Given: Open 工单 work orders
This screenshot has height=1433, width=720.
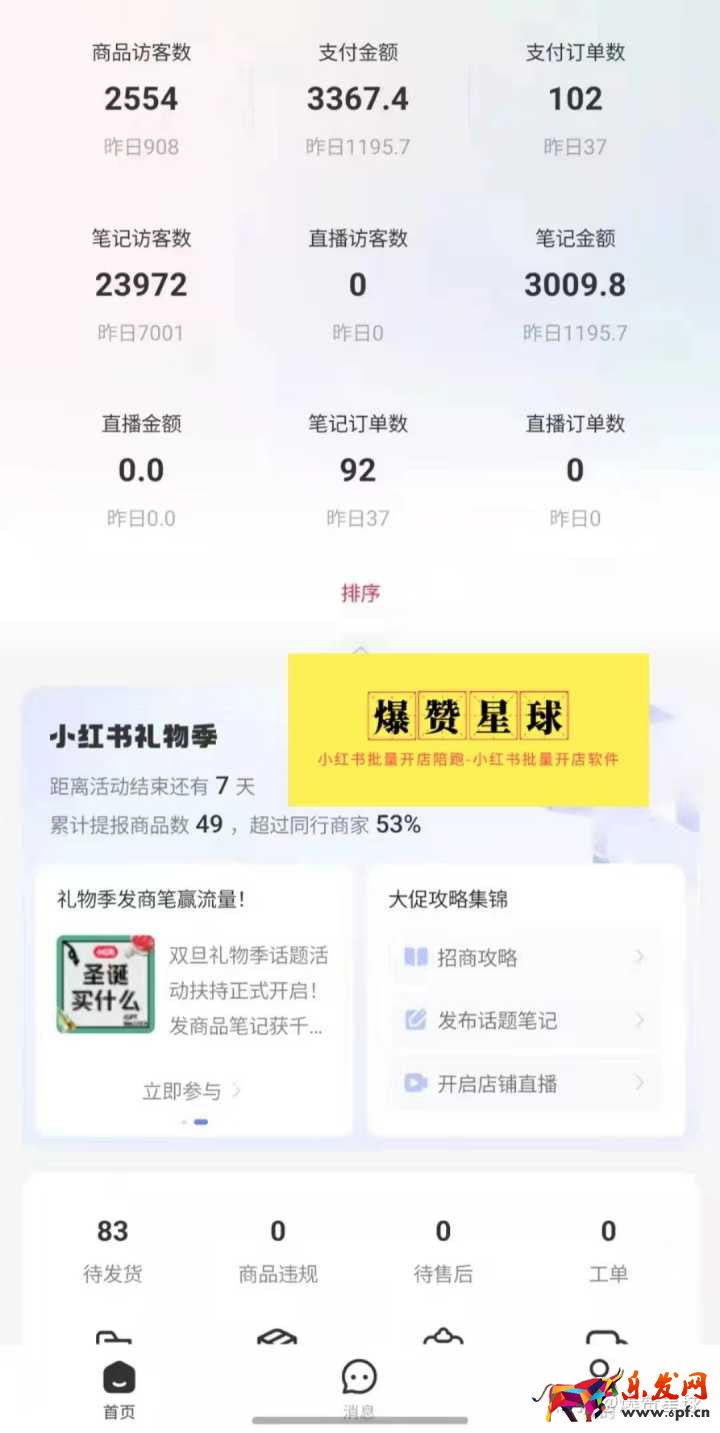Looking at the screenshot, I should [x=608, y=1250].
